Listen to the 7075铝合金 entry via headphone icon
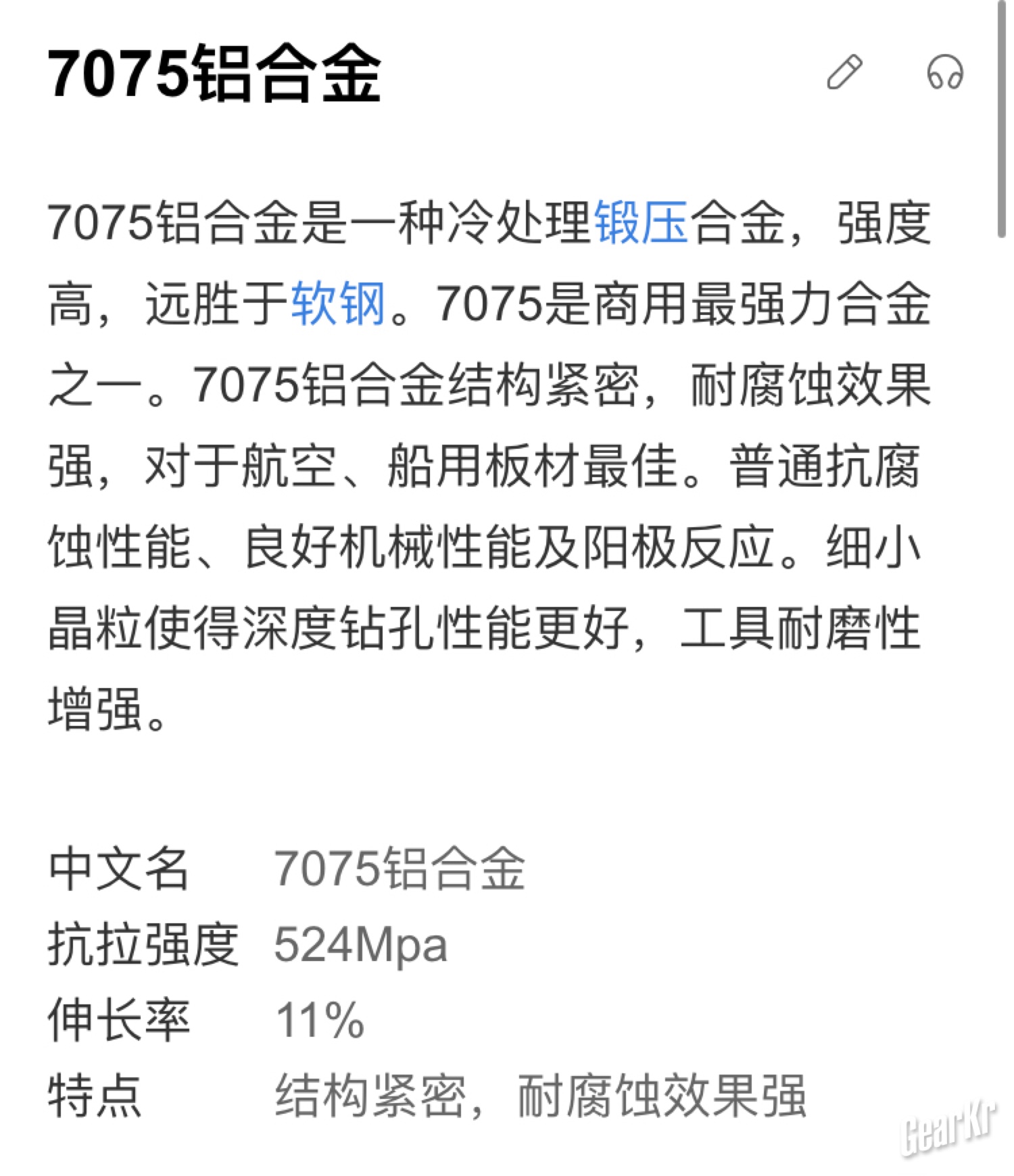 point(945,72)
